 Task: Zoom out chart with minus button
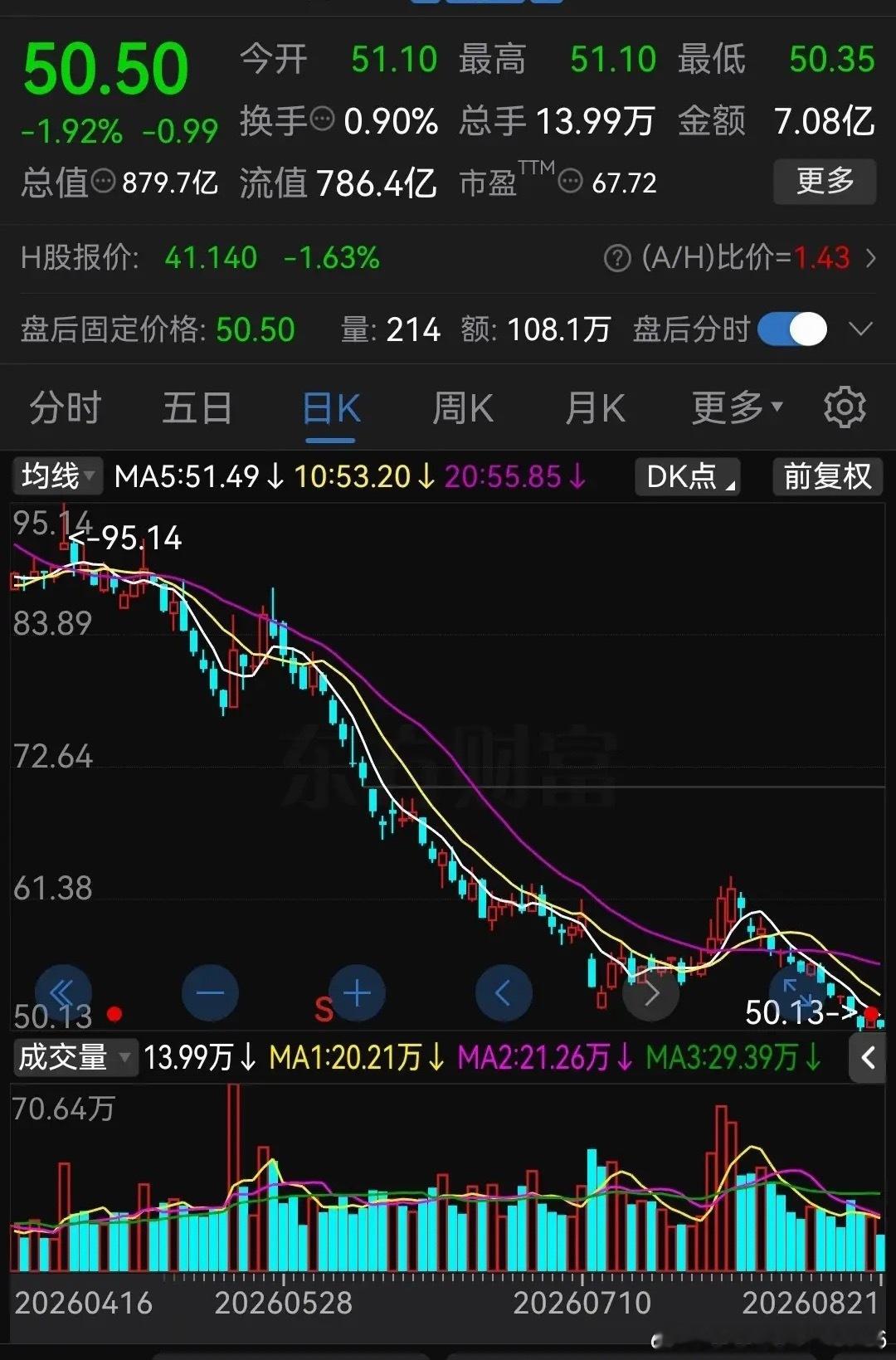(x=210, y=993)
